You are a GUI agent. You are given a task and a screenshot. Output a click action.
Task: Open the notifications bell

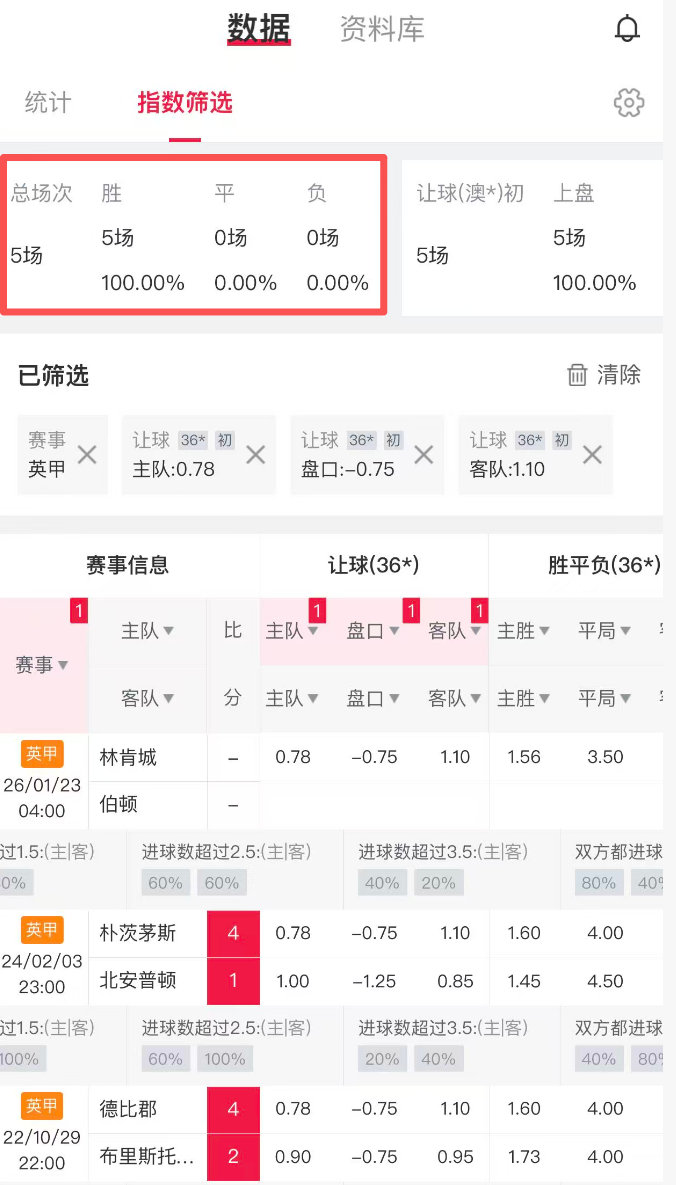[x=627, y=29]
